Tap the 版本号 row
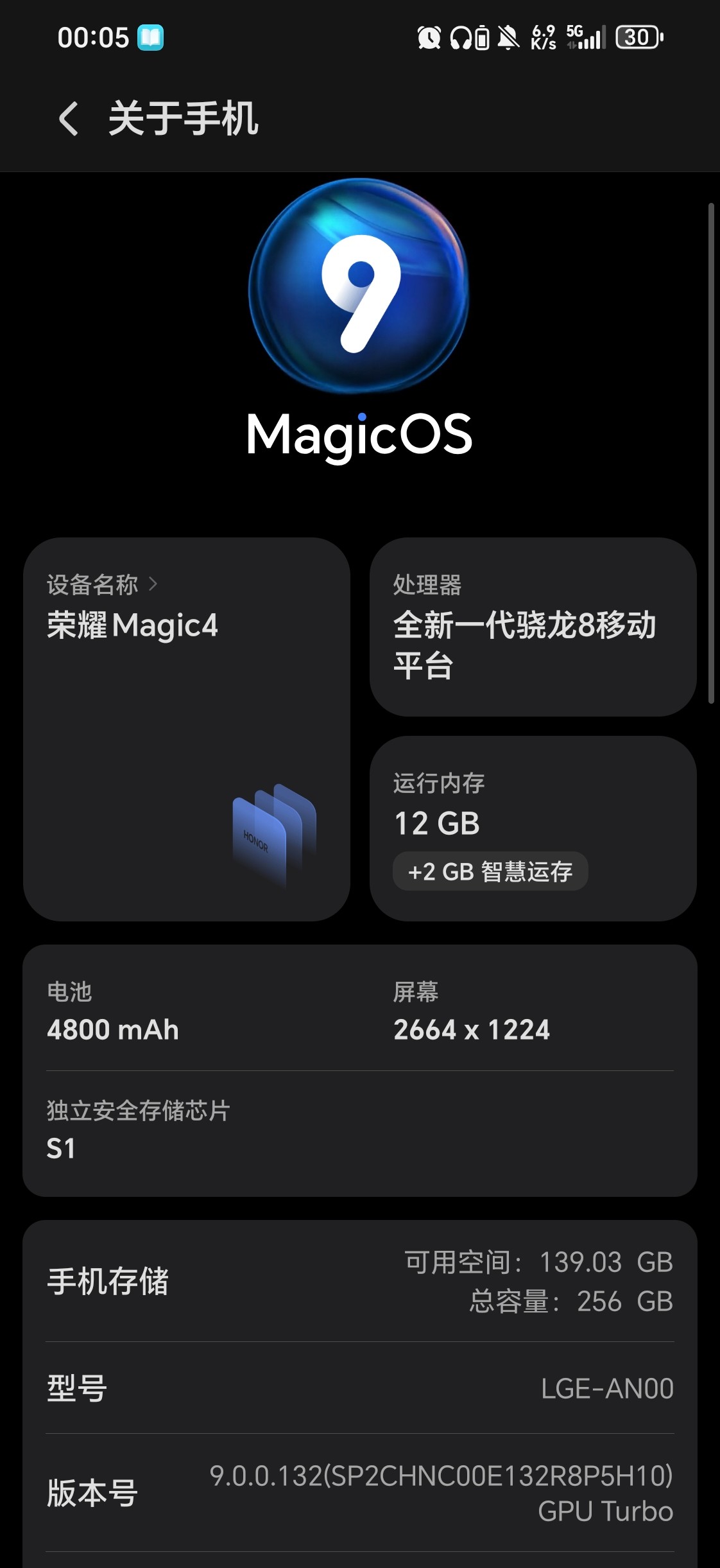This screenshot has height=1568, width=720. pos(359,1493)
